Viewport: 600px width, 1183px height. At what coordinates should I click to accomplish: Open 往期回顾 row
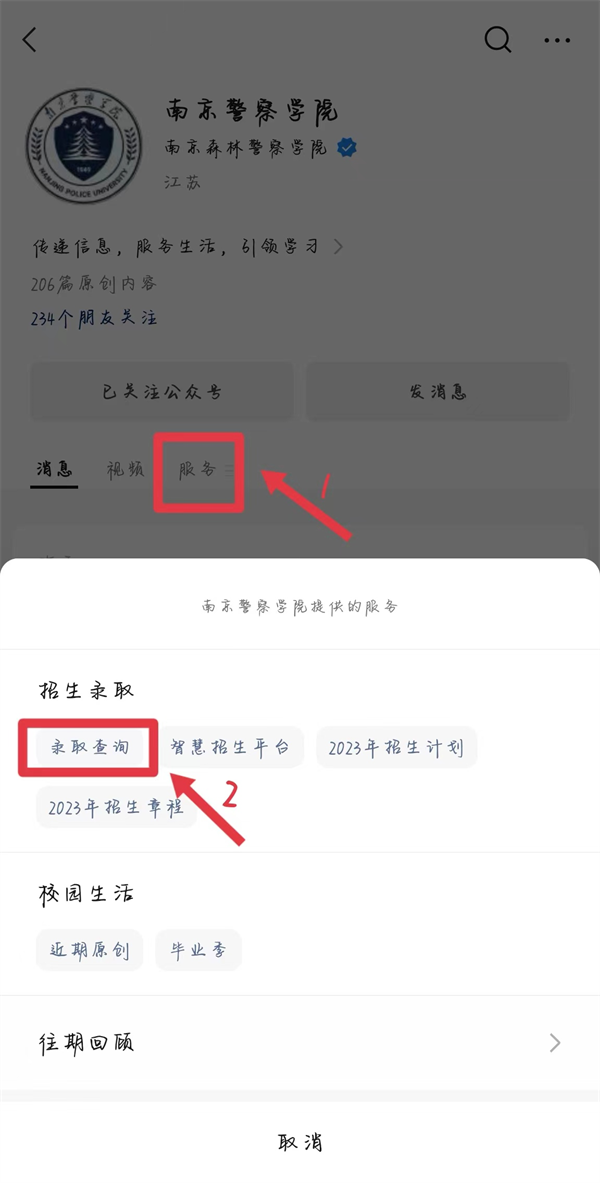point(300,1043)
